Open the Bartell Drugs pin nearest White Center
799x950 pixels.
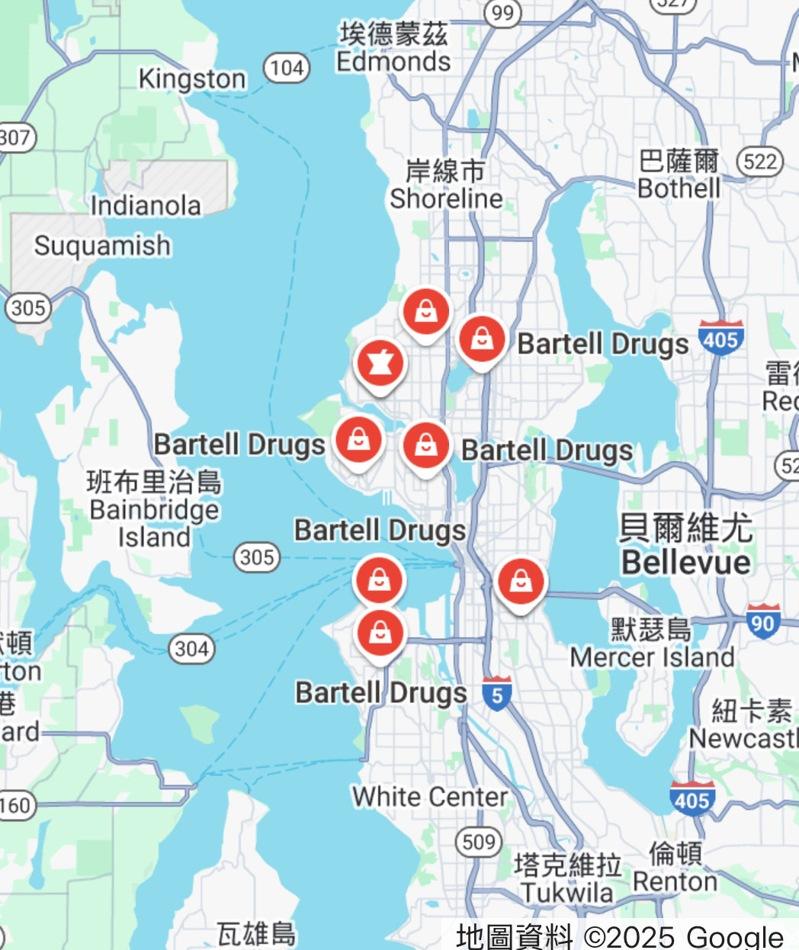(x=380, y=633)
